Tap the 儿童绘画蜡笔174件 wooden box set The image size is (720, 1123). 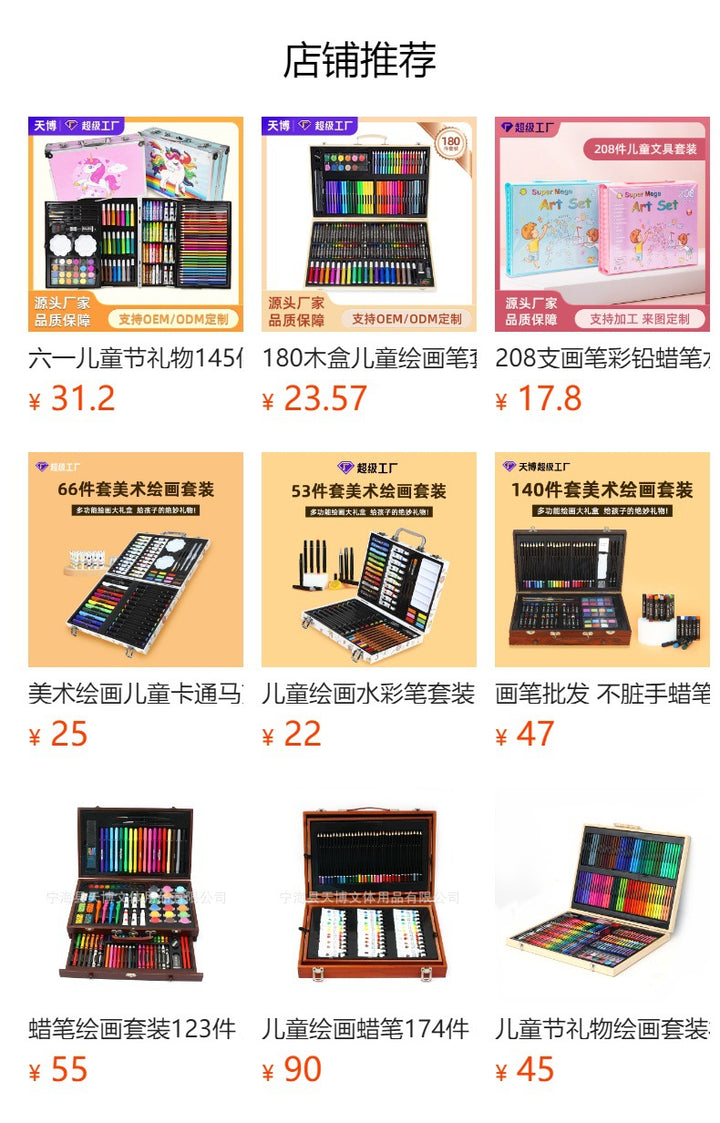click(369, 895)
